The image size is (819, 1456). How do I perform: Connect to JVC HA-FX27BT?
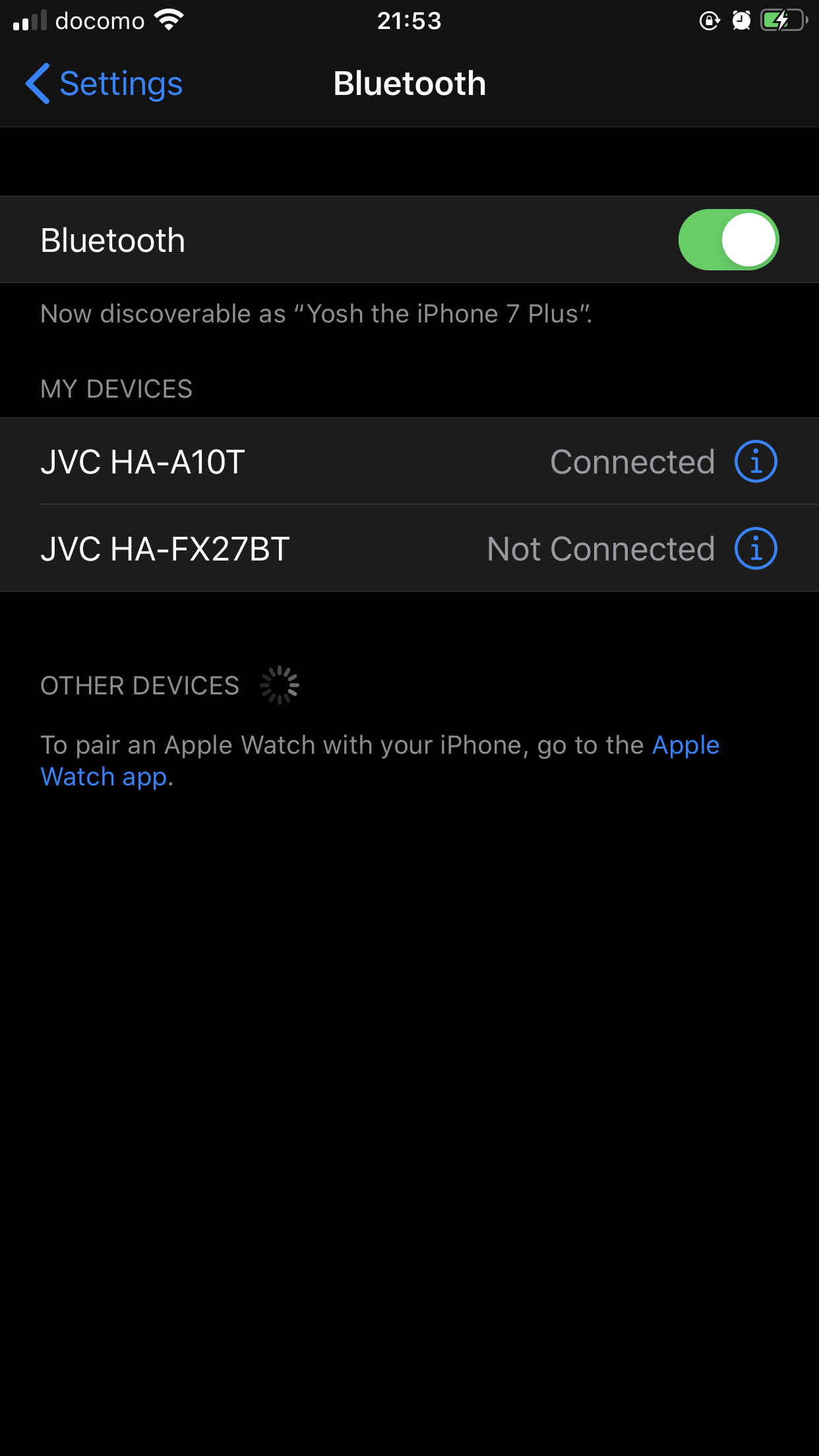(x=264, y=549)
